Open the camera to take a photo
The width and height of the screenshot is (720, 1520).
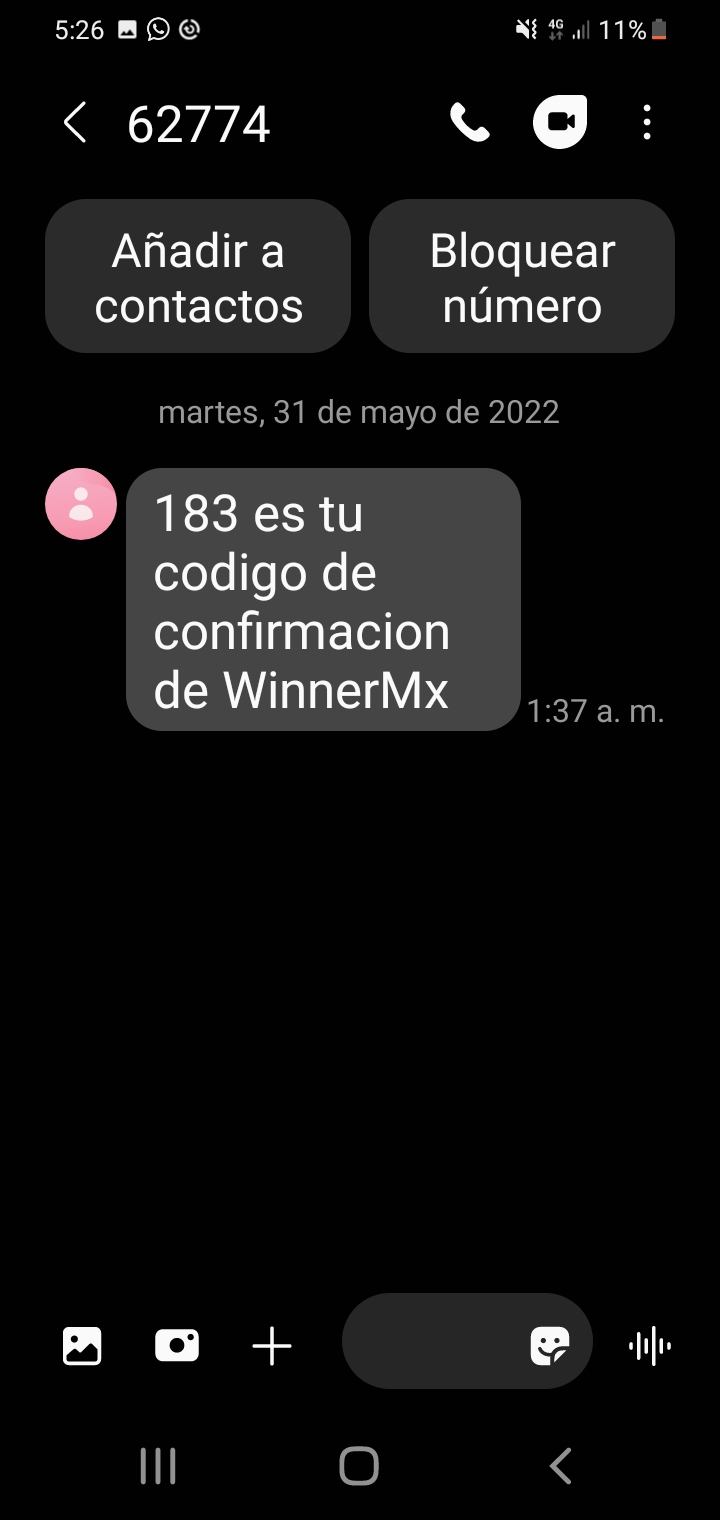[177, 1346]
